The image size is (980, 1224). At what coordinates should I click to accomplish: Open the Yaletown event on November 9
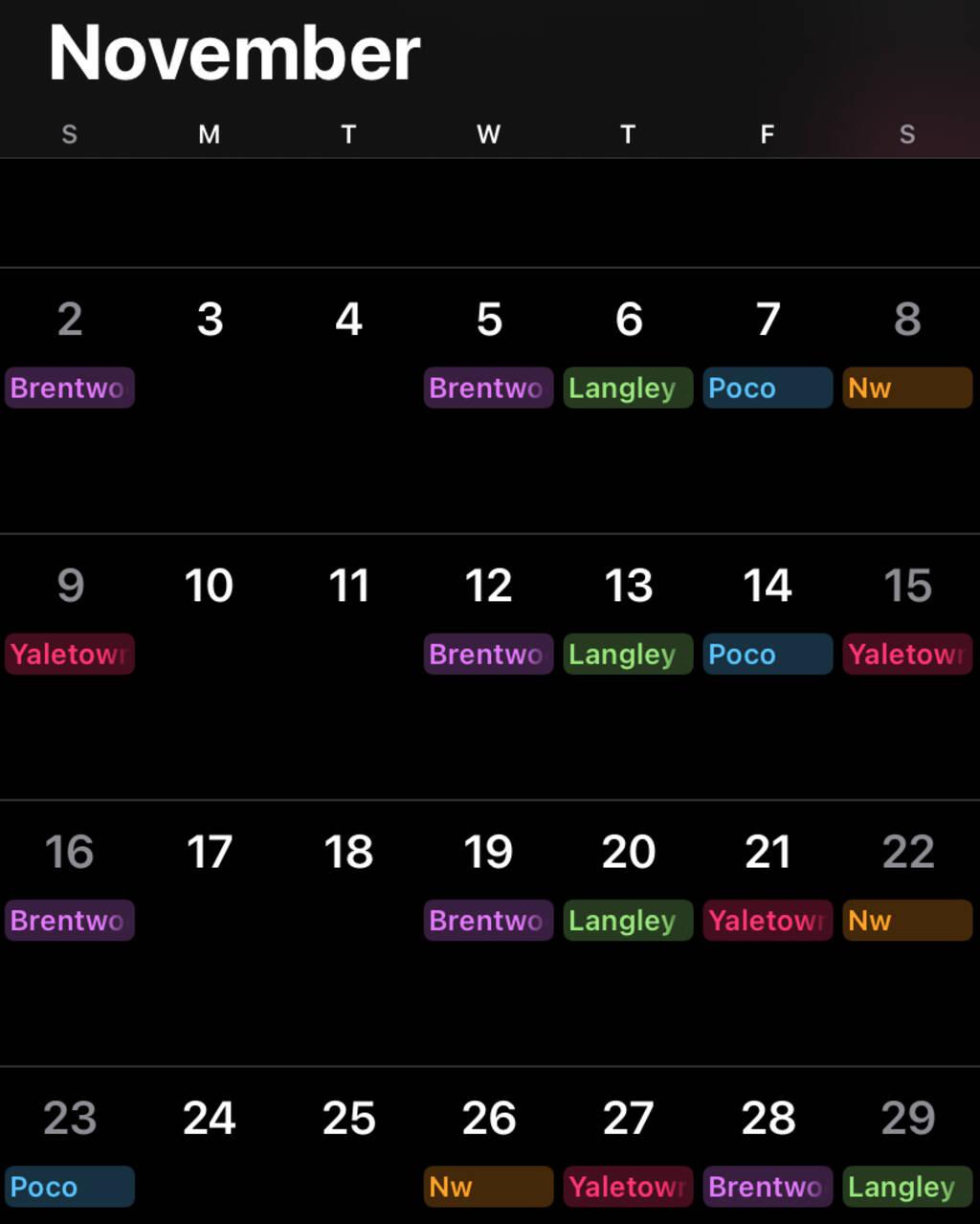(x=69, y=654)
